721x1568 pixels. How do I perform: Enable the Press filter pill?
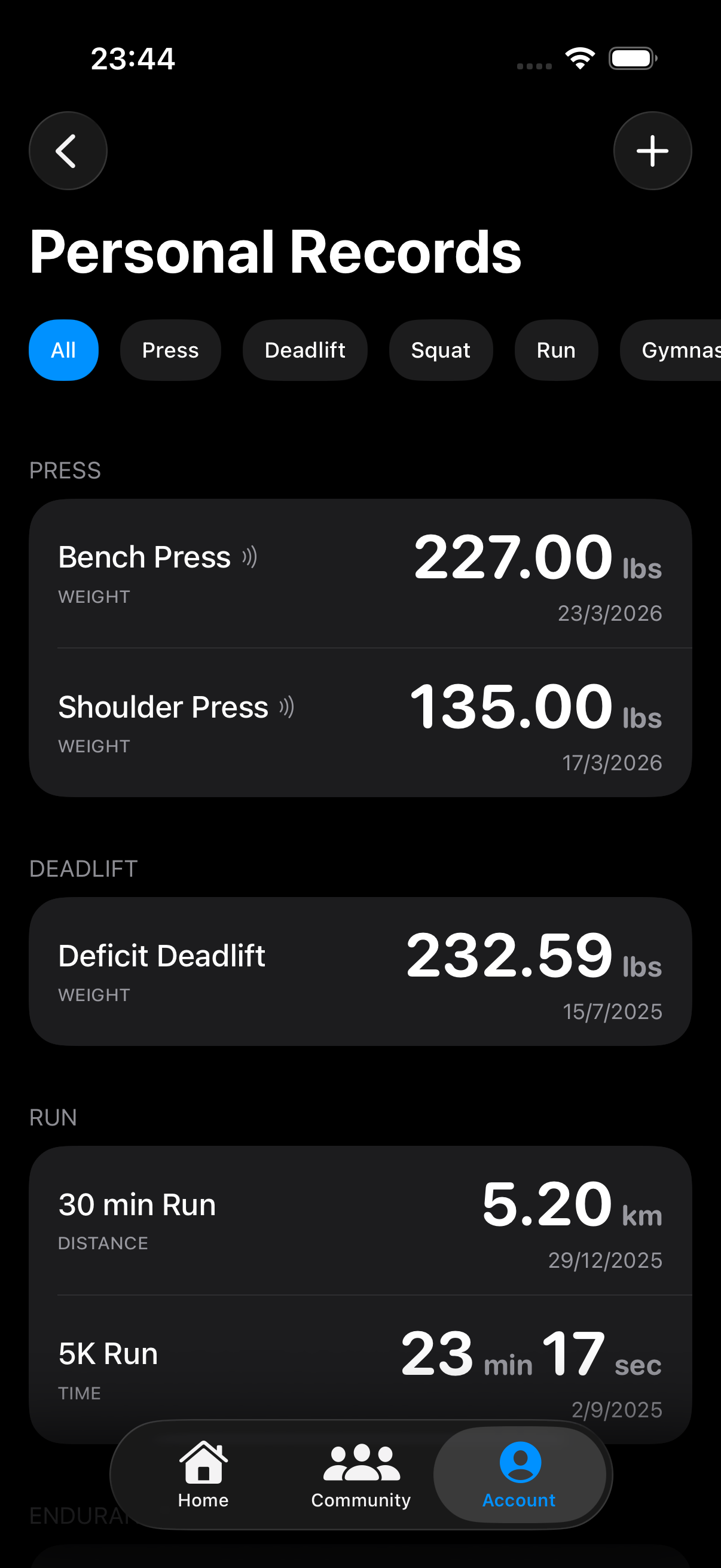pyautogui.click(x=170, y=350)
